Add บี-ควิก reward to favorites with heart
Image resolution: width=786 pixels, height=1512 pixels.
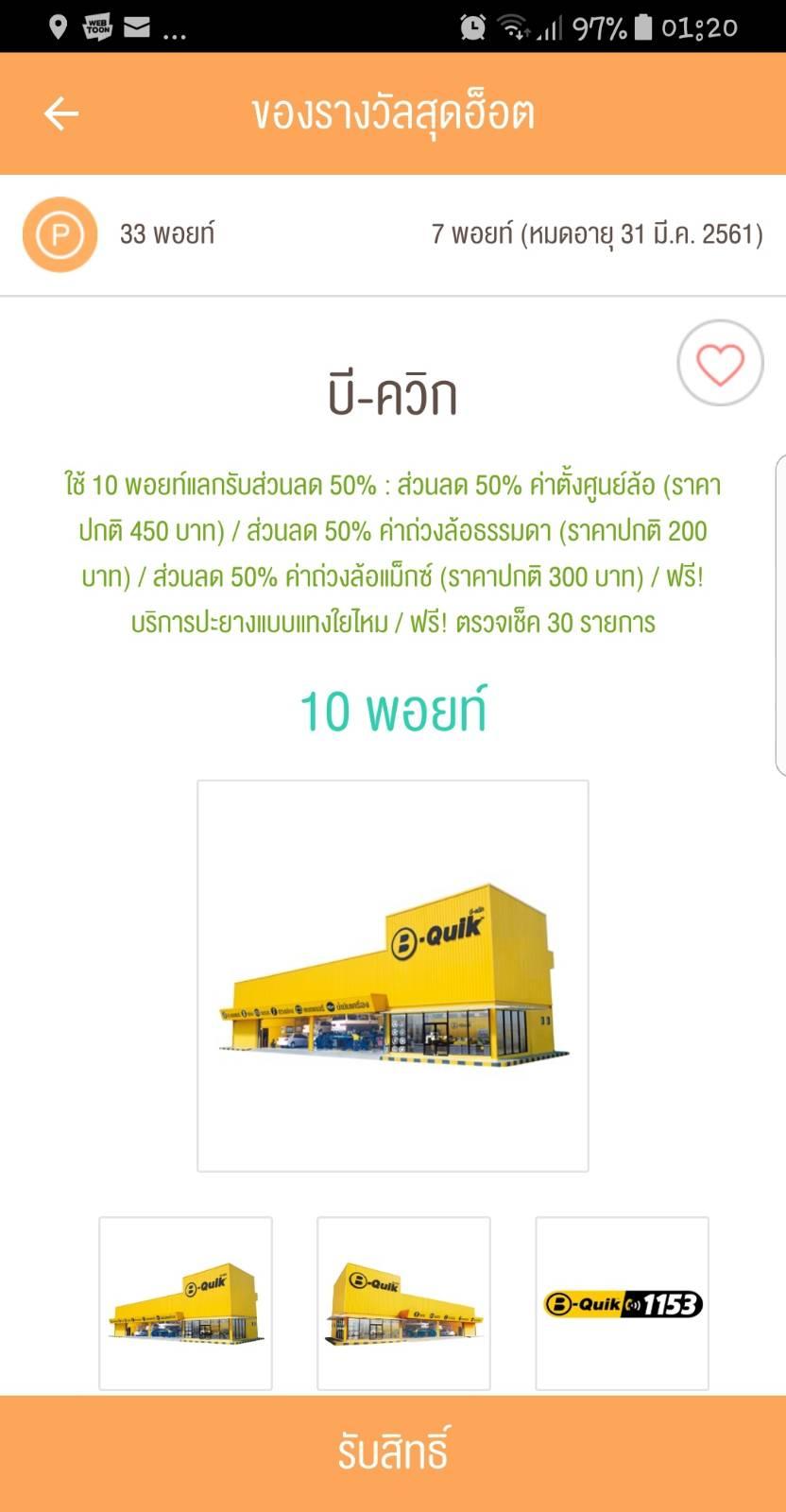click(x=720, y=363)
